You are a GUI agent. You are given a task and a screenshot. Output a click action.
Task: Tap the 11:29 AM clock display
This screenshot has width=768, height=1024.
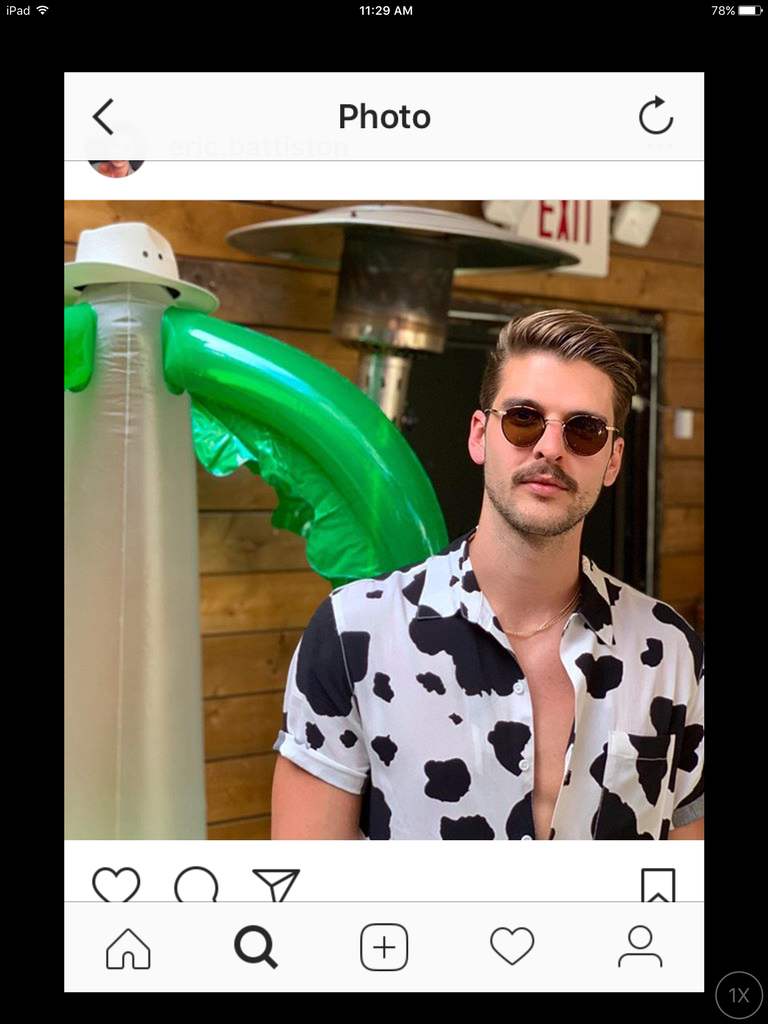(384, 12)
